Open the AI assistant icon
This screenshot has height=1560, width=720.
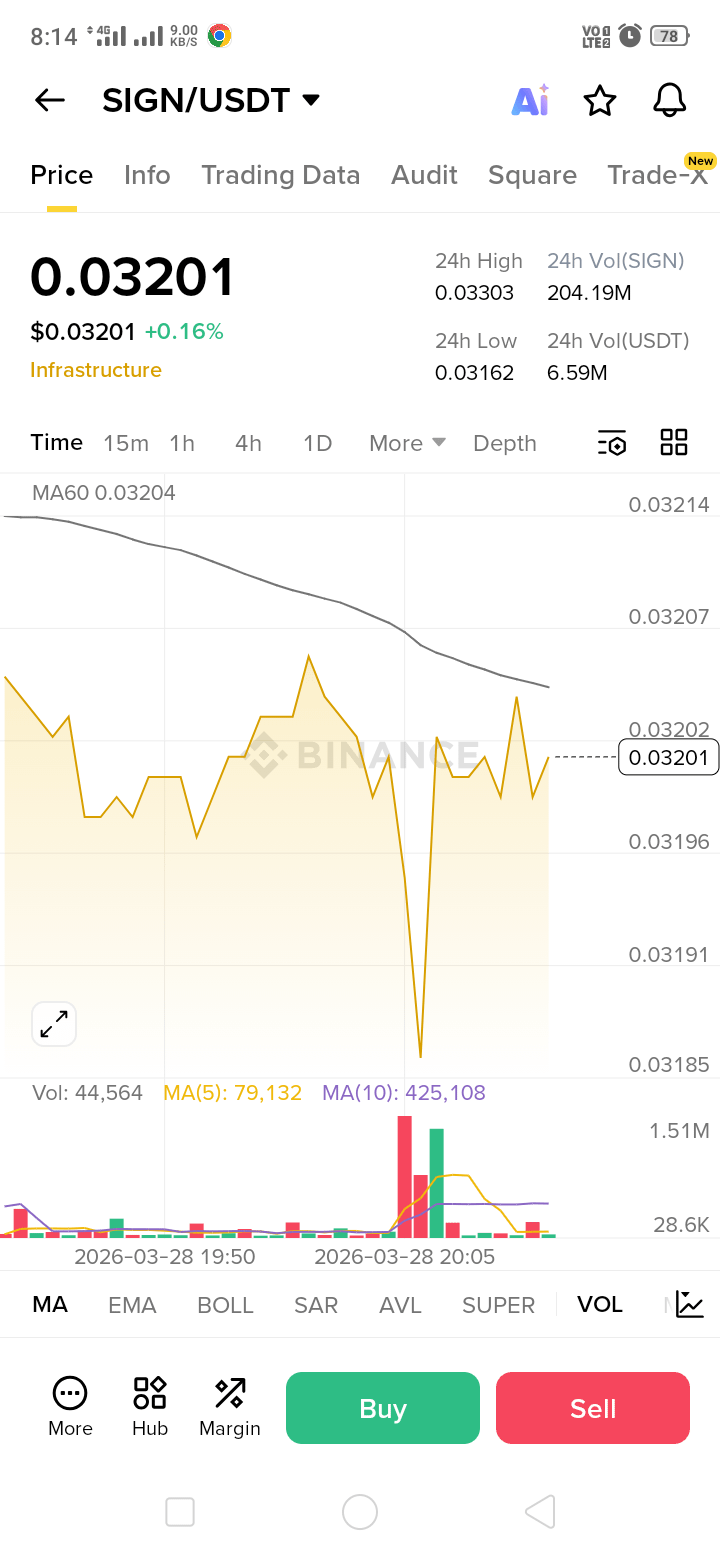point(530,100)
